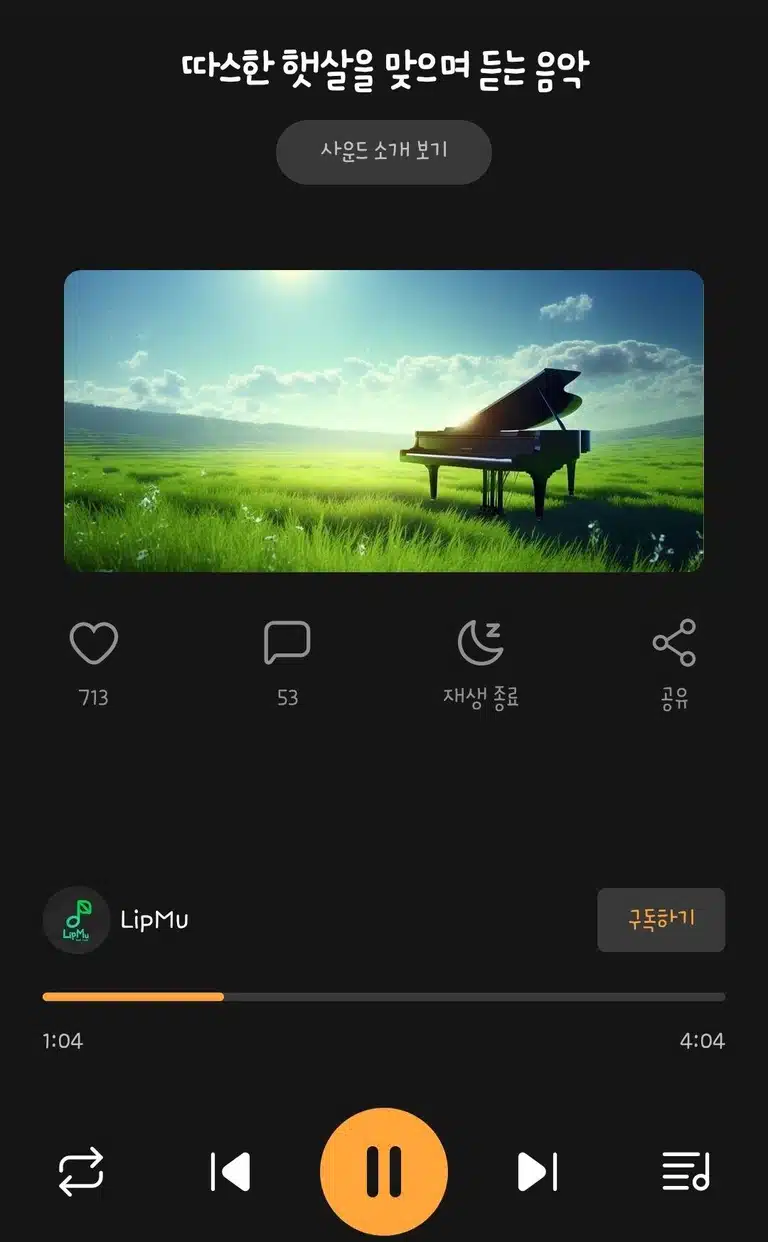Set the 재생 종료 sleep timer
The height and width of the screenshot is (1242, 768).
481,642
